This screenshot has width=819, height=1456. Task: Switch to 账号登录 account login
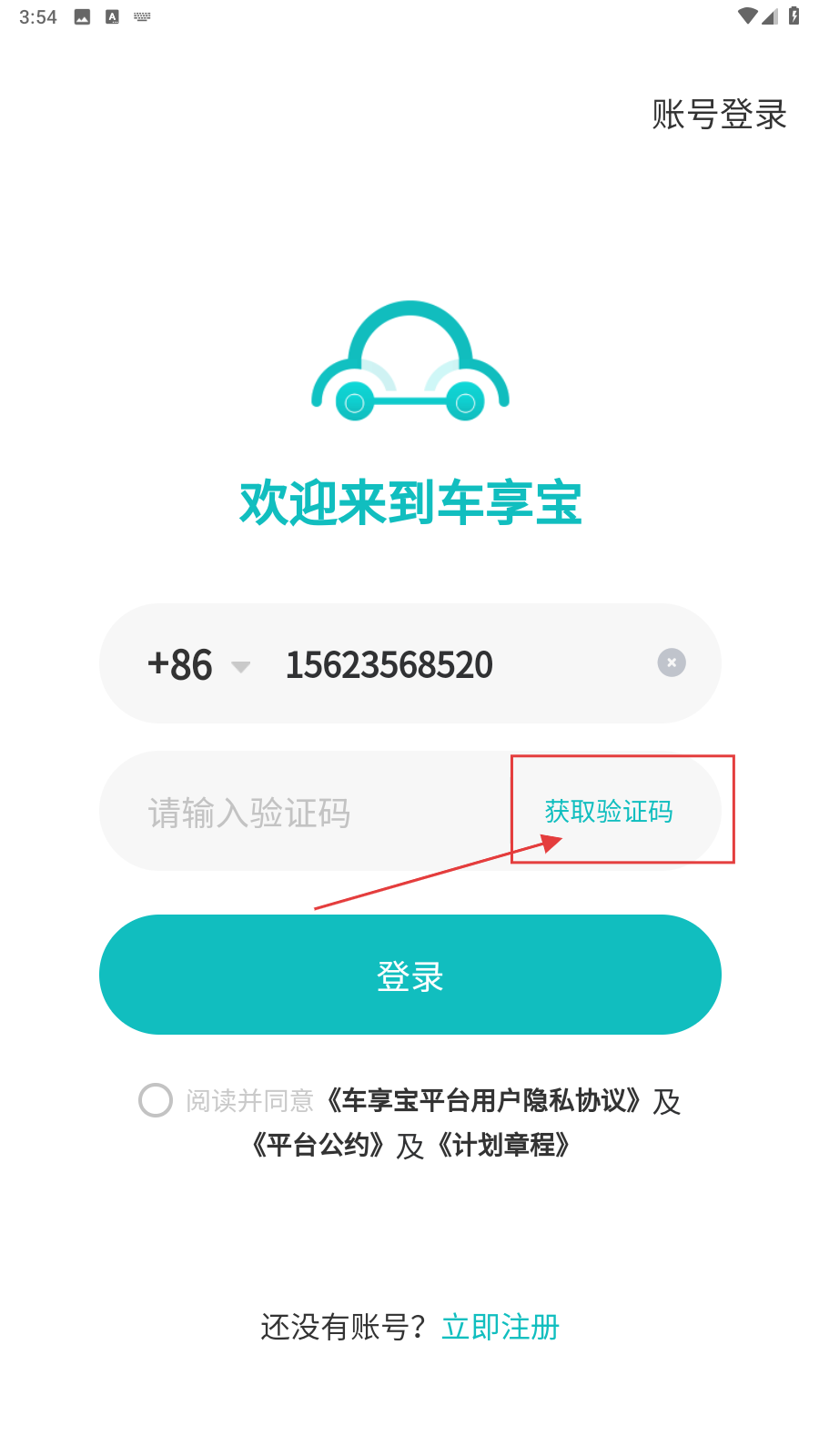coord(719,115)
